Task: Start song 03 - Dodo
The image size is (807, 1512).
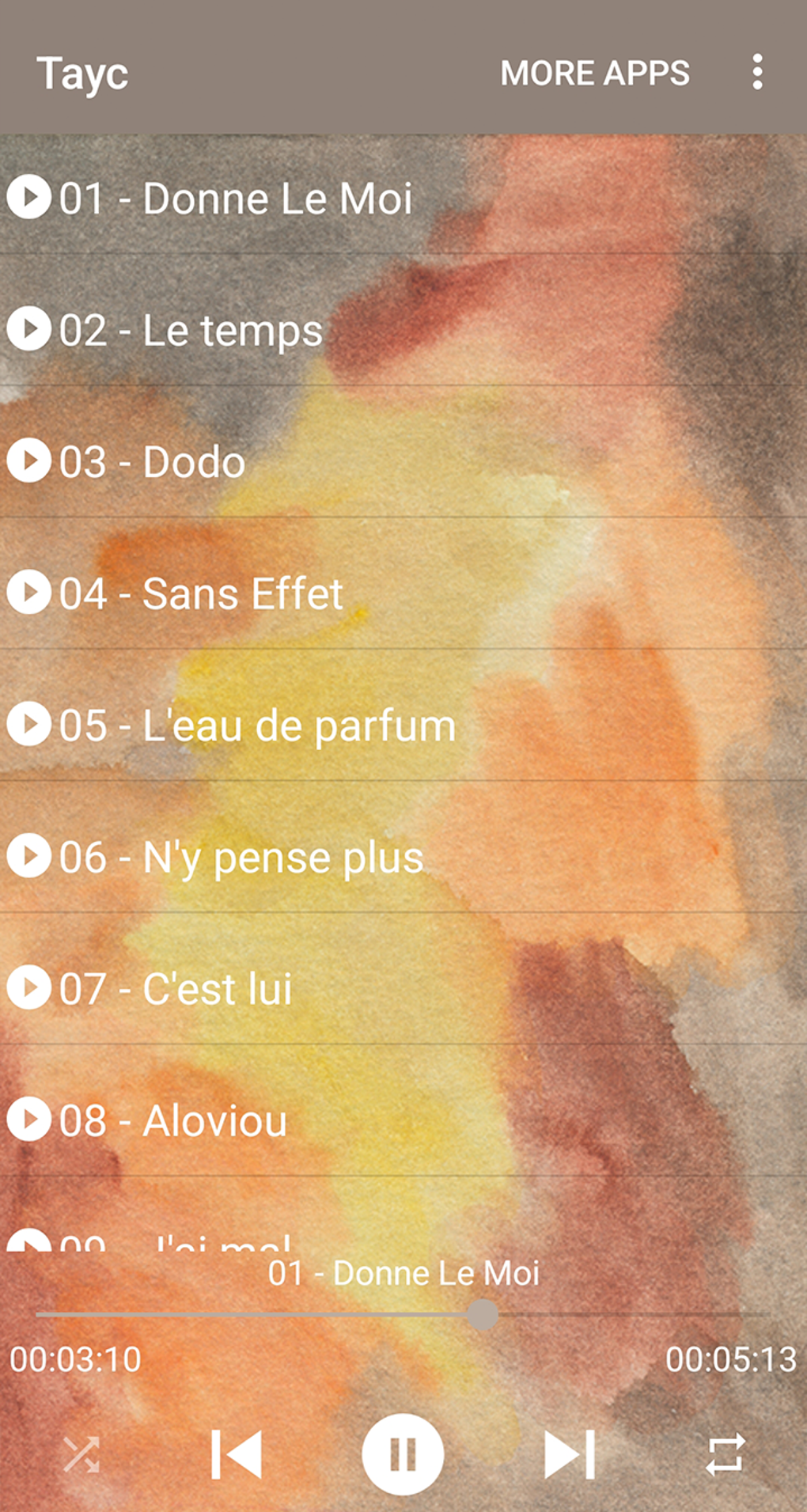Action: [152, 461]
